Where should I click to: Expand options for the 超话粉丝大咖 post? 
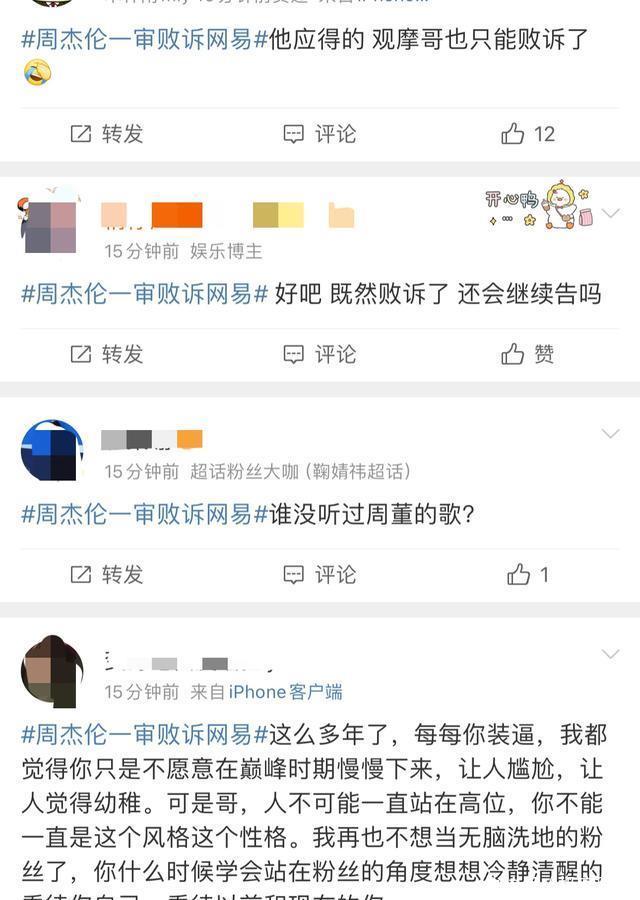tap(610, 434)
